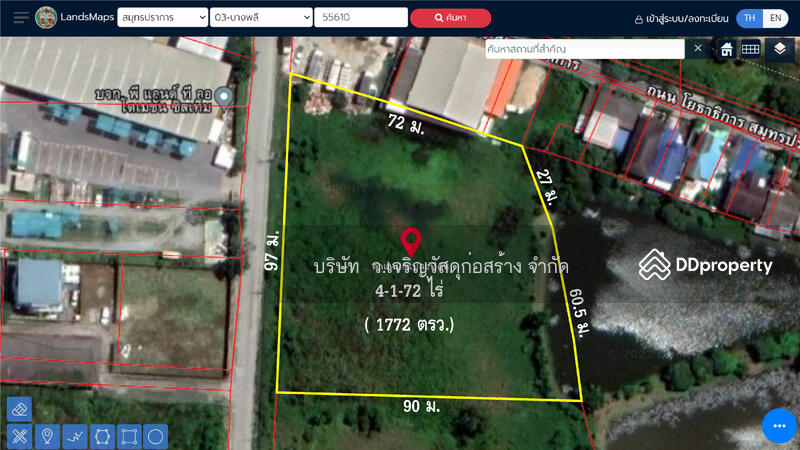
Task: Focus the ค้นหาสถานที่สำคัญ place search box
Action: click(x=585, y=48)
